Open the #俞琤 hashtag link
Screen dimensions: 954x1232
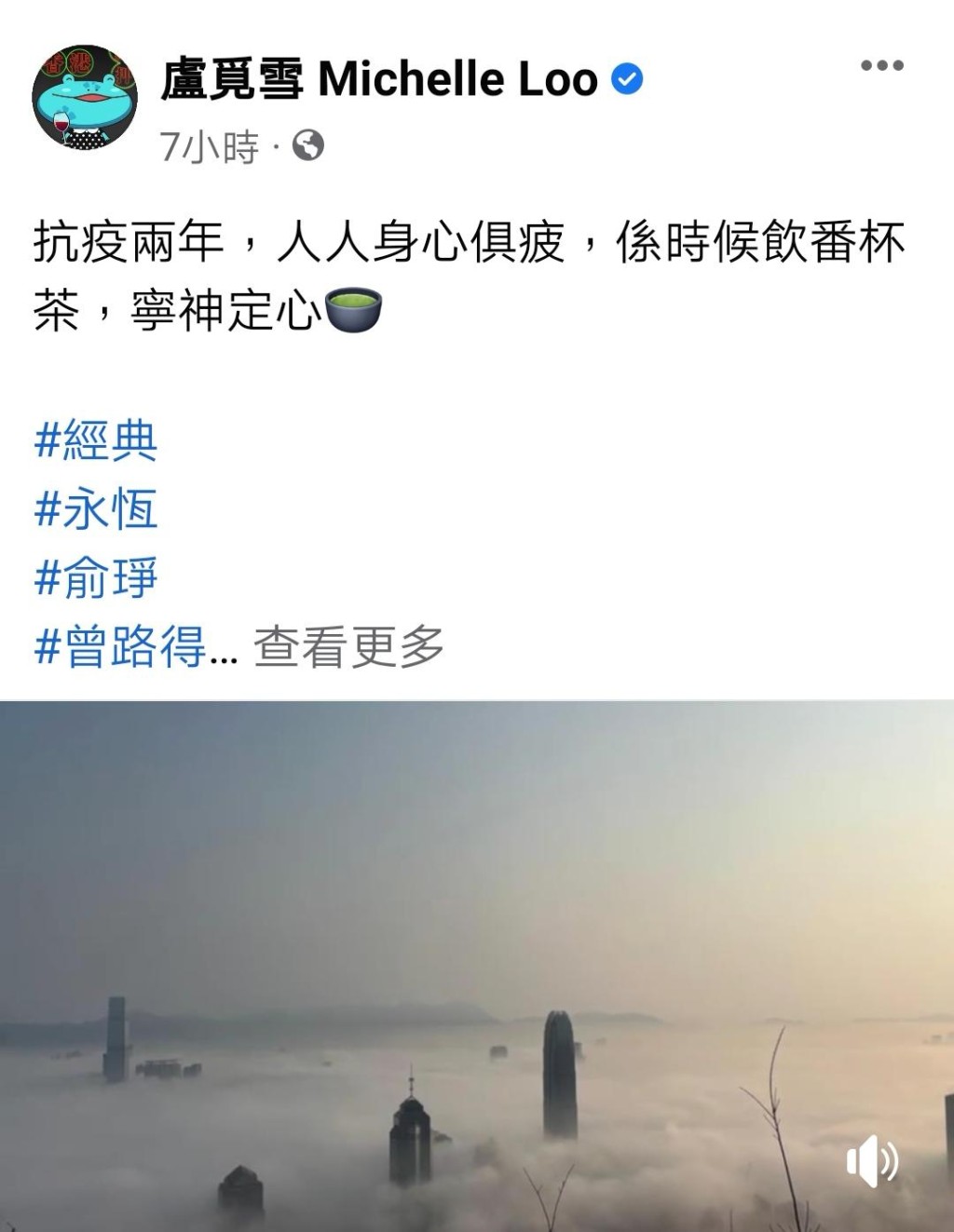pos(97,575)
